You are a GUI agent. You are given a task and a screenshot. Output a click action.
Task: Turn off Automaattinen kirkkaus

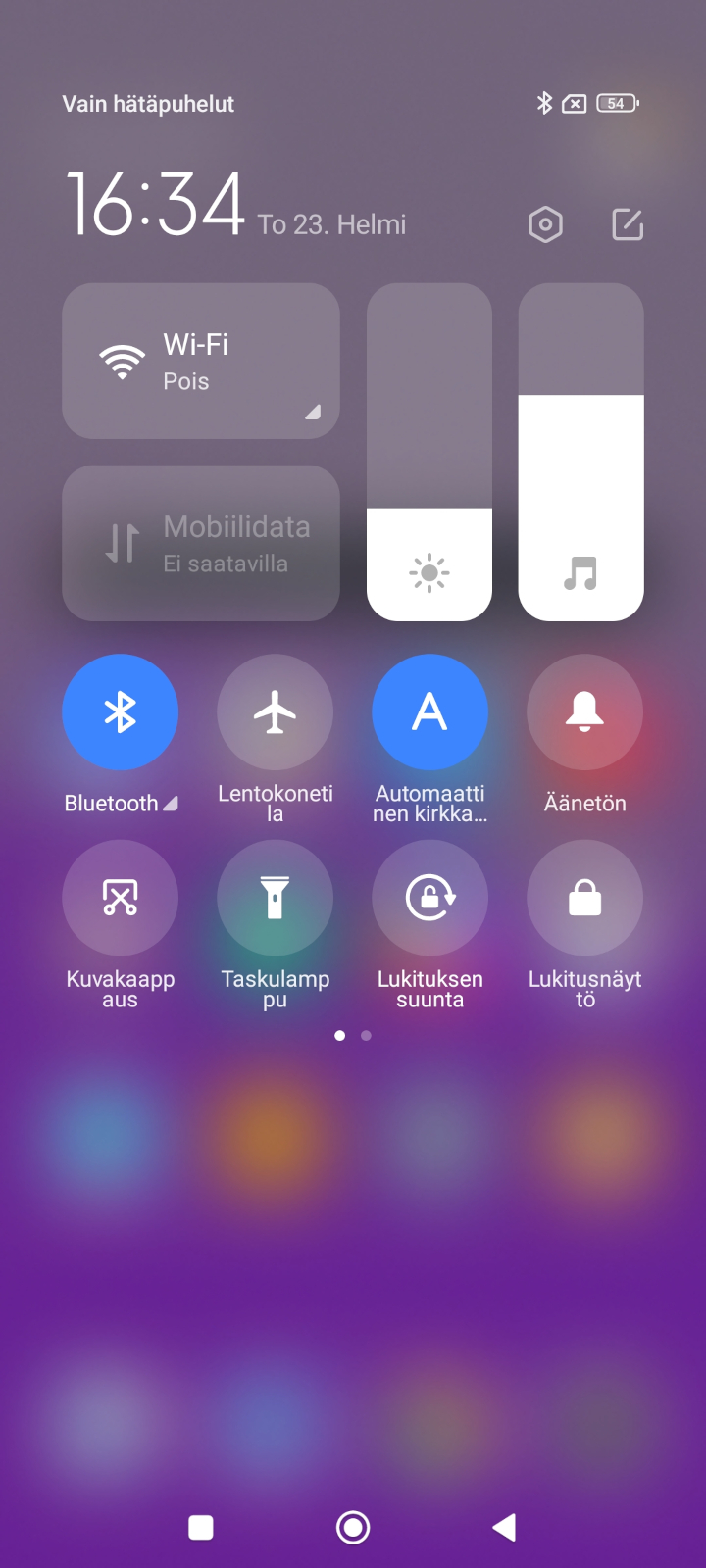pos(429,711)
